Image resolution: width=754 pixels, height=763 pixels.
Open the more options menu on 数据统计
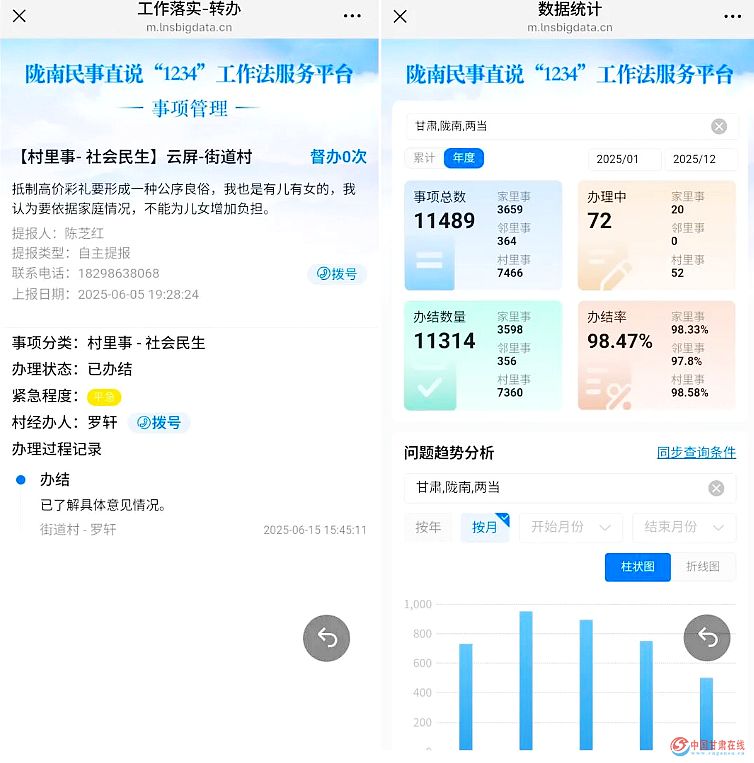[x=731, y=16]
